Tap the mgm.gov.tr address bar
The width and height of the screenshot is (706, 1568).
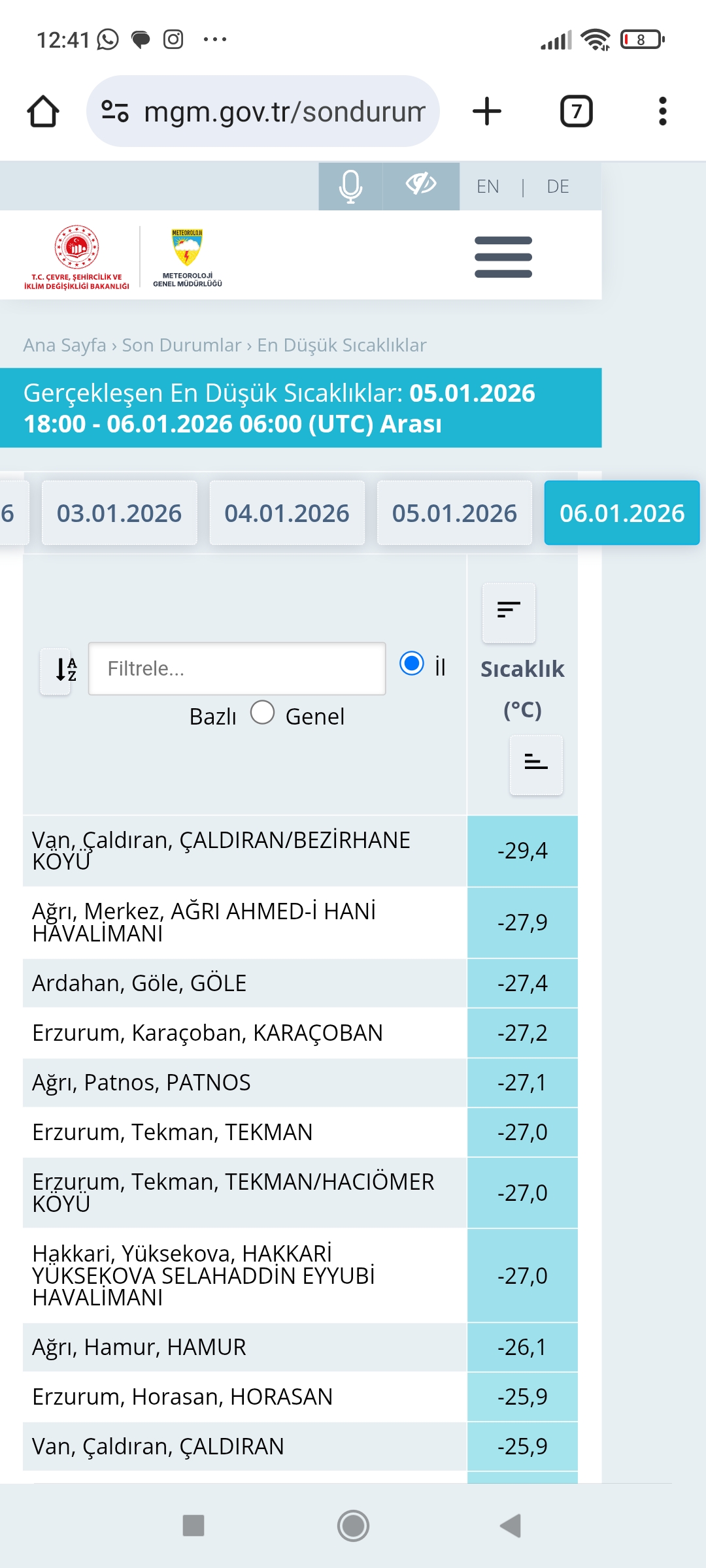(263, 111)
